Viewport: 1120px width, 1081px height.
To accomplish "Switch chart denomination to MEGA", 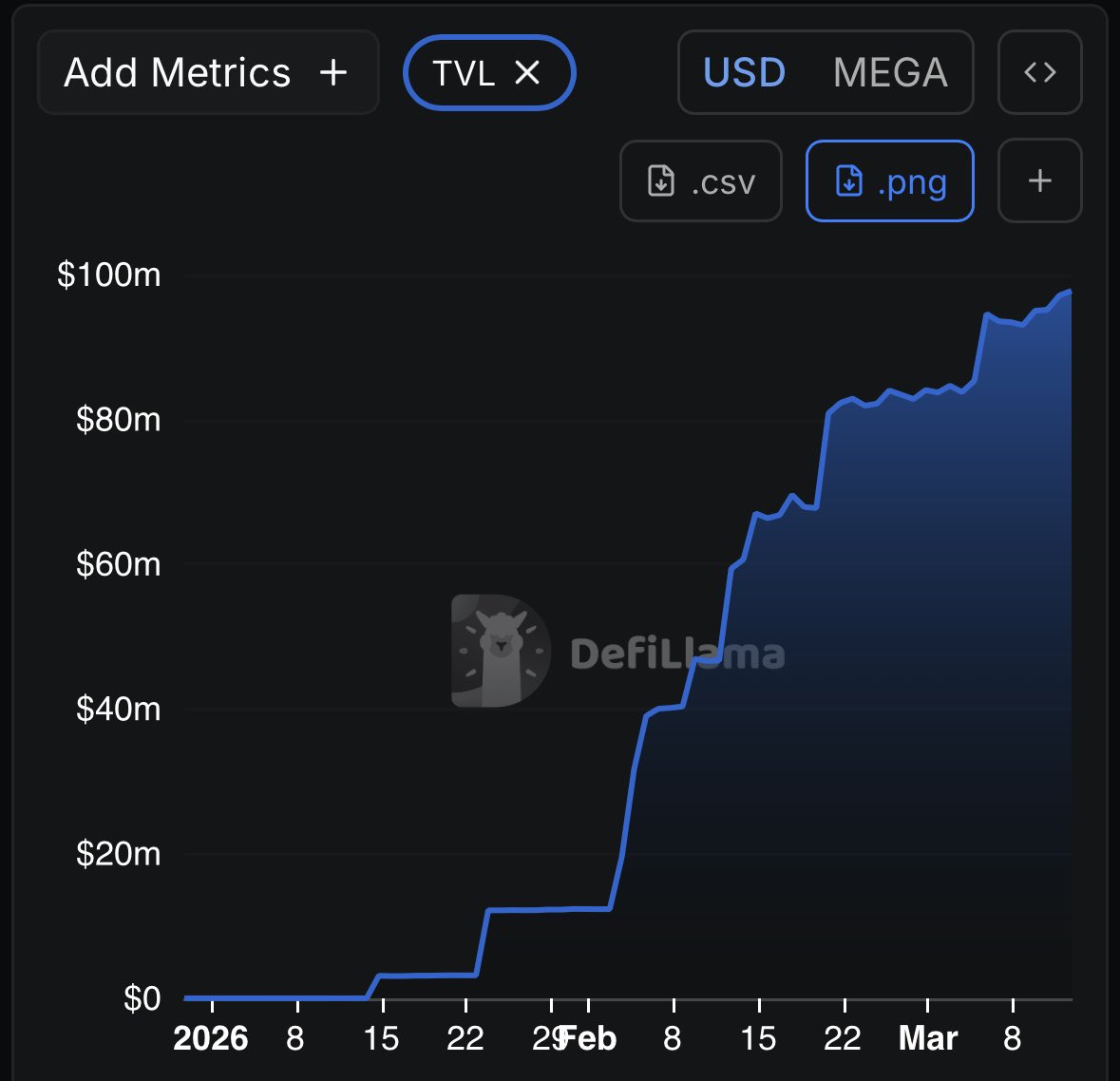I will tap(890, 73).
